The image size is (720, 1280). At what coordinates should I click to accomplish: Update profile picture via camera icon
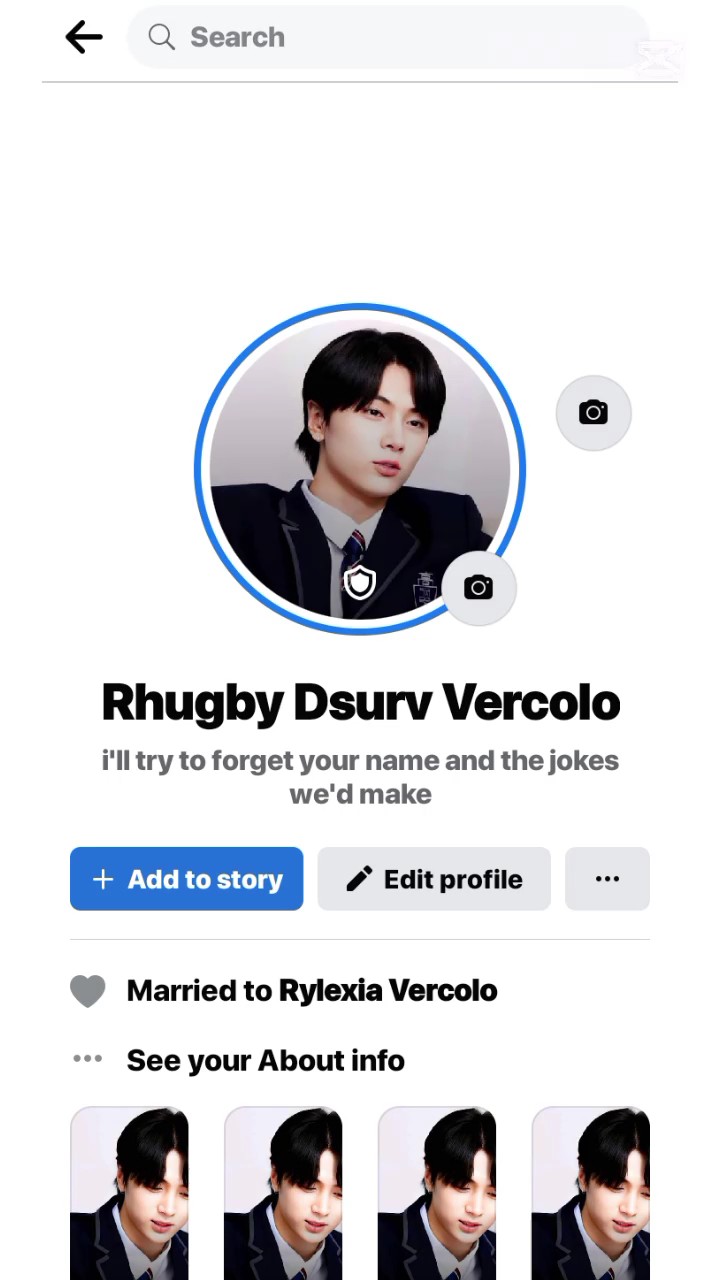(478, 587)
